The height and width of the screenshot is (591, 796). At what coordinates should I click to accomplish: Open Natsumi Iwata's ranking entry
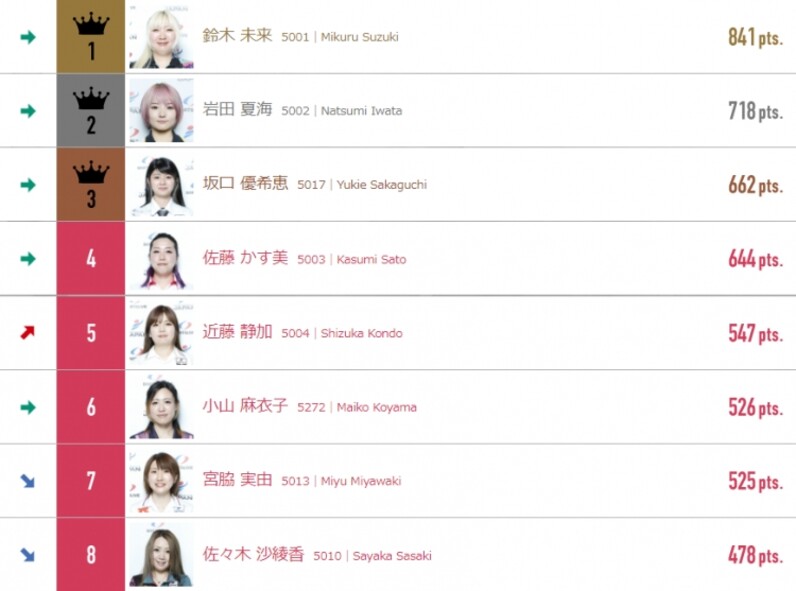click(302, 111)
